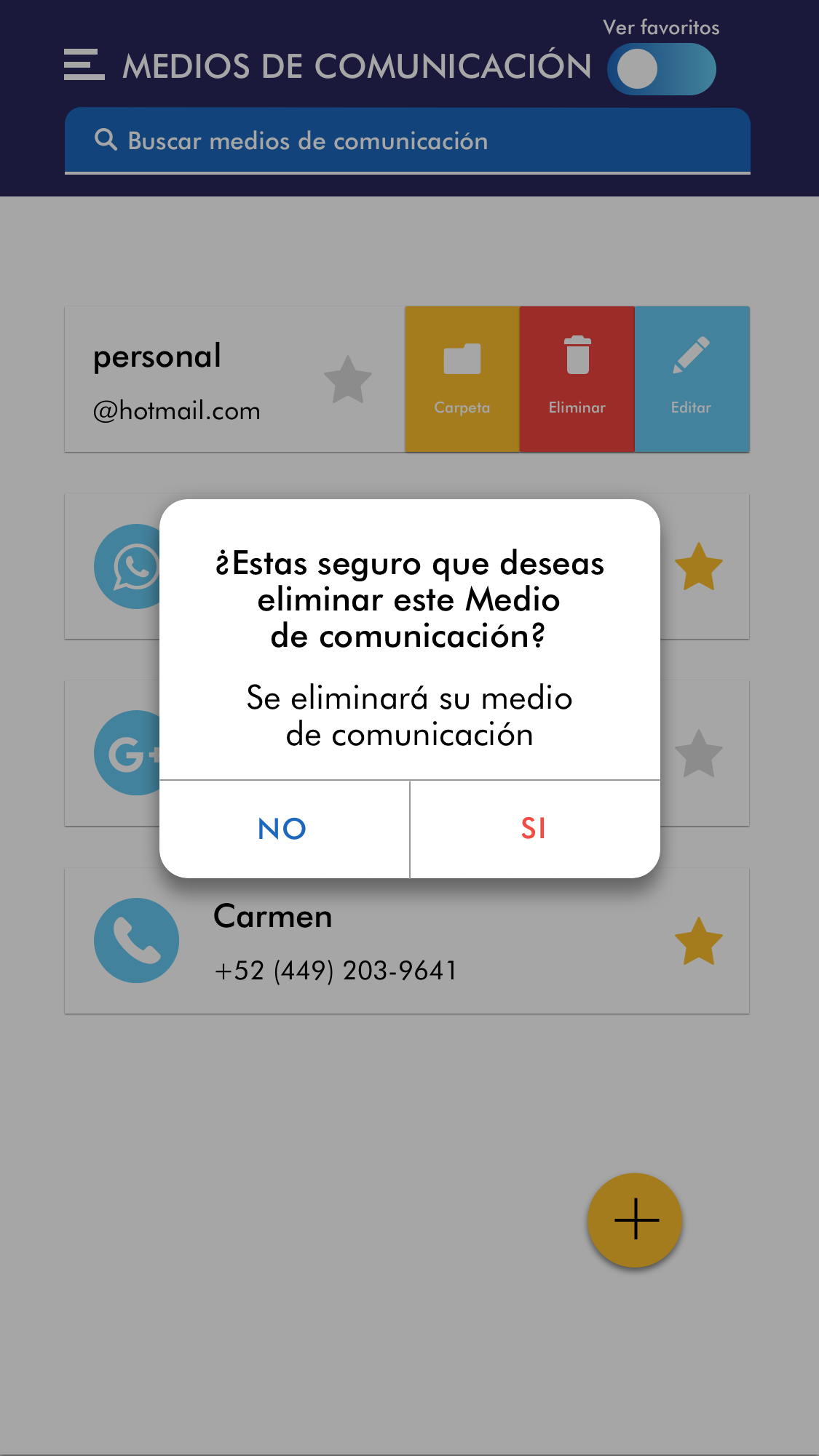
Task: Cancel deletion by tapping NO
Action: click(283, 829)
